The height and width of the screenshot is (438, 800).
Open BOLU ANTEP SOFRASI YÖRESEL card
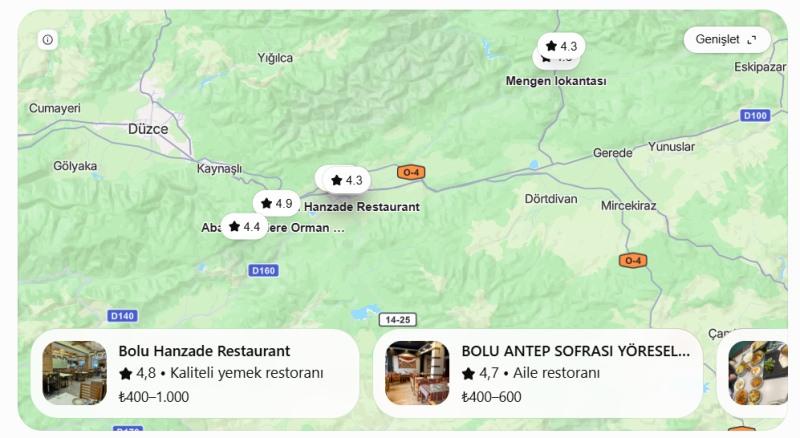(538, 373)
